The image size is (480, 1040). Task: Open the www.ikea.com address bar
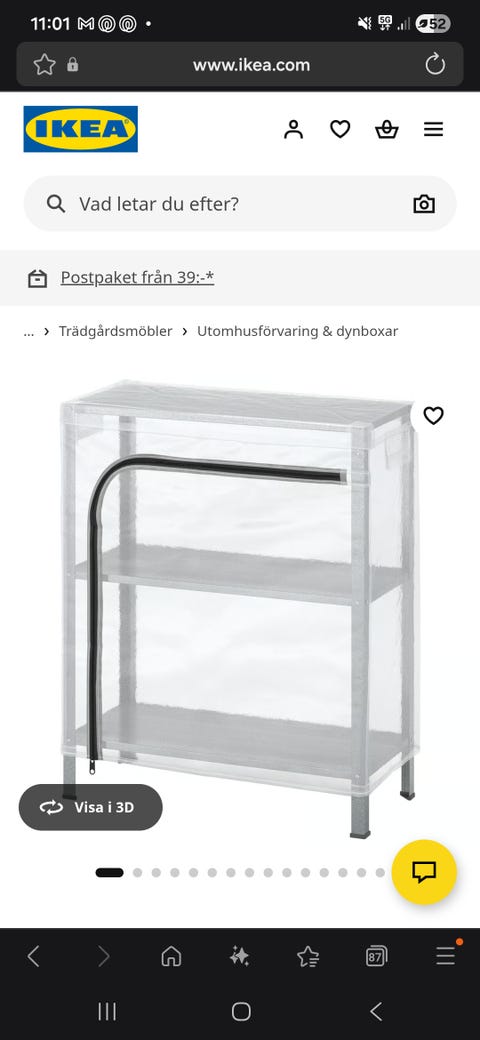(x=251, y=64)
